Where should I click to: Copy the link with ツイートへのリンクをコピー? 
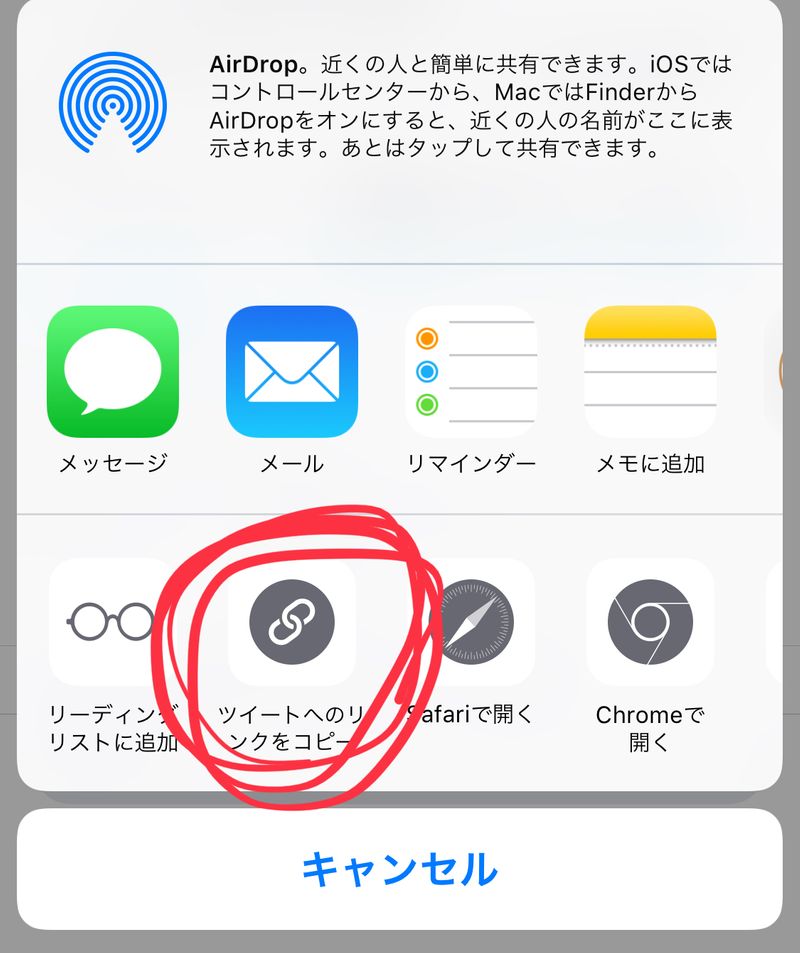[292, 621]
